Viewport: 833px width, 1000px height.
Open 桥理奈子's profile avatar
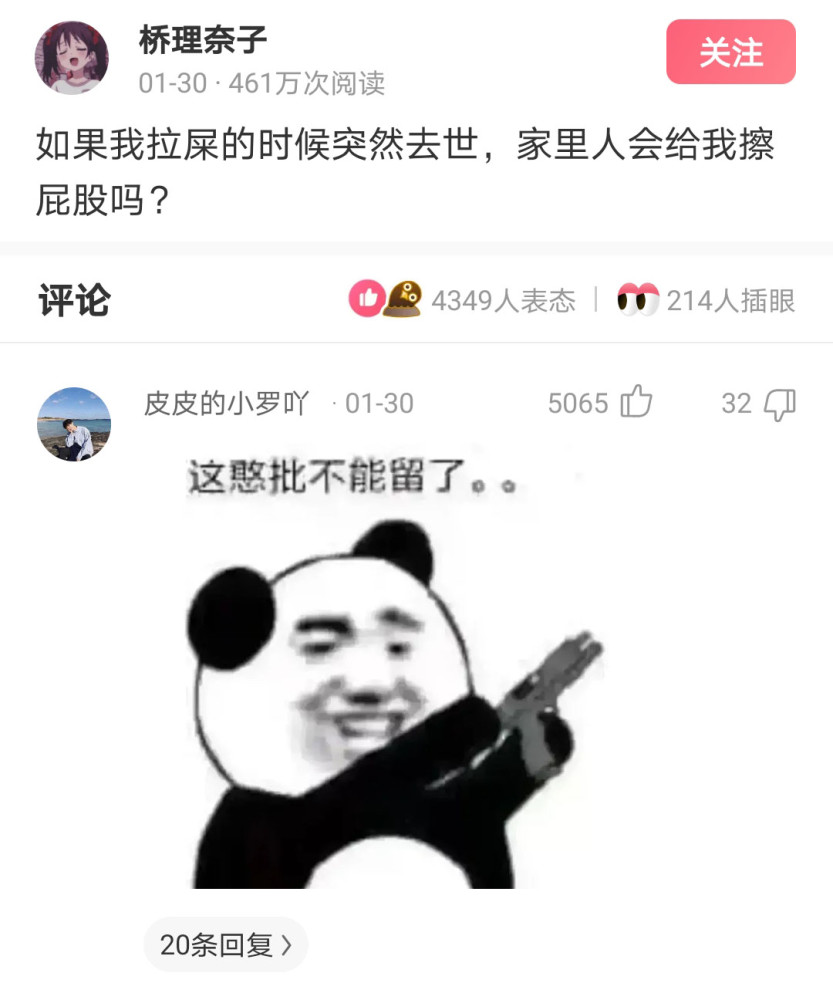click(72, 57)
